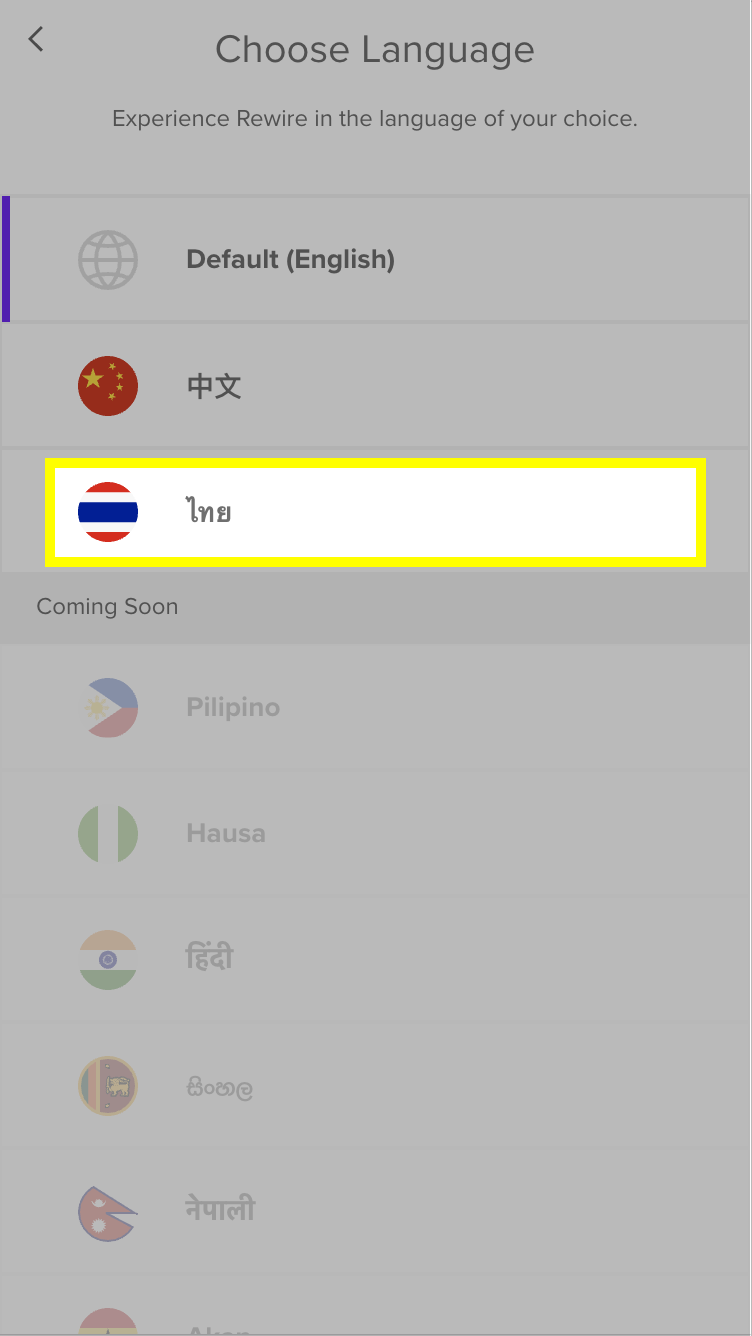Select the ไทย language option
Image resolution: width=752 pixels, height=1336 pixels.
(375, 512)
